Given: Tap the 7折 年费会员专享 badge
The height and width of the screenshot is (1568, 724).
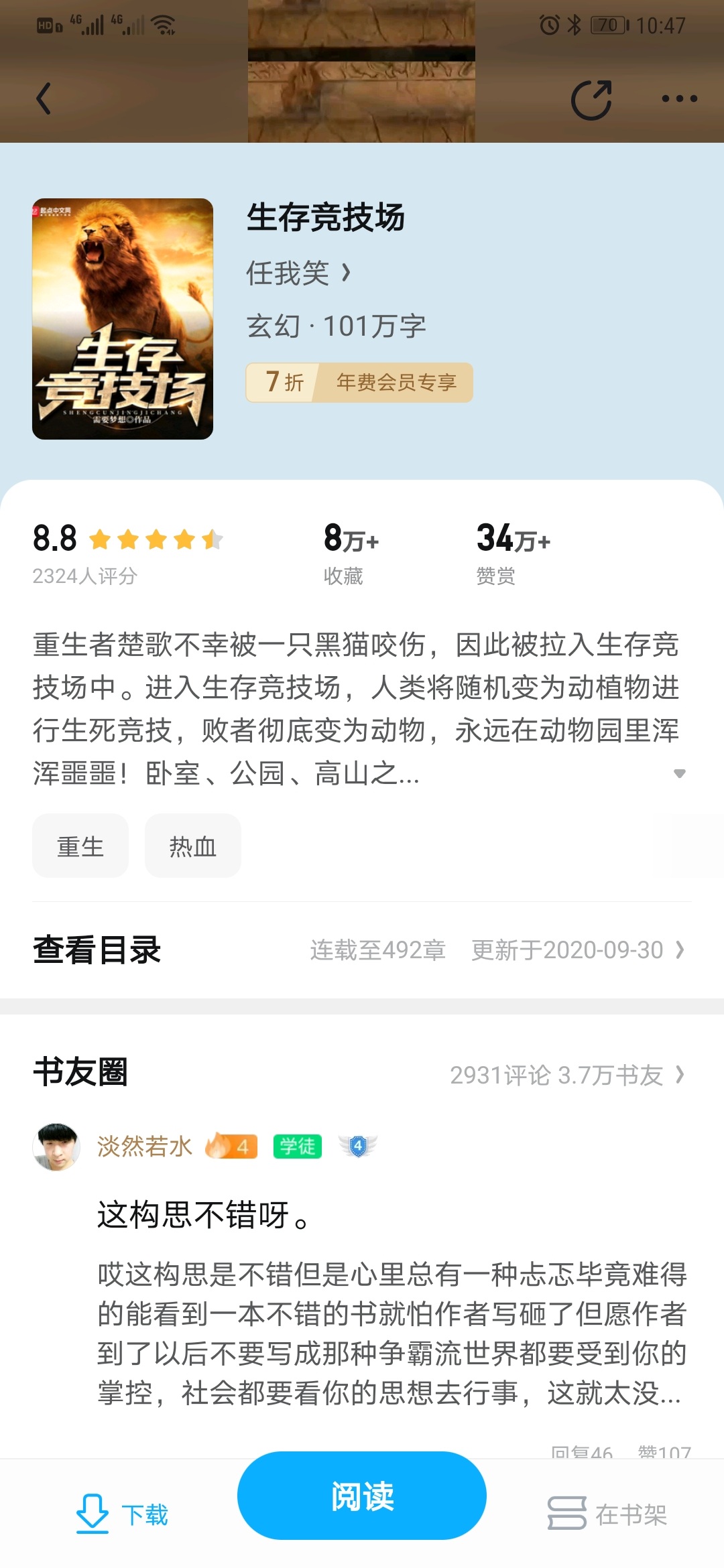Looking at the screenshot, I should (x=359, y=383).
